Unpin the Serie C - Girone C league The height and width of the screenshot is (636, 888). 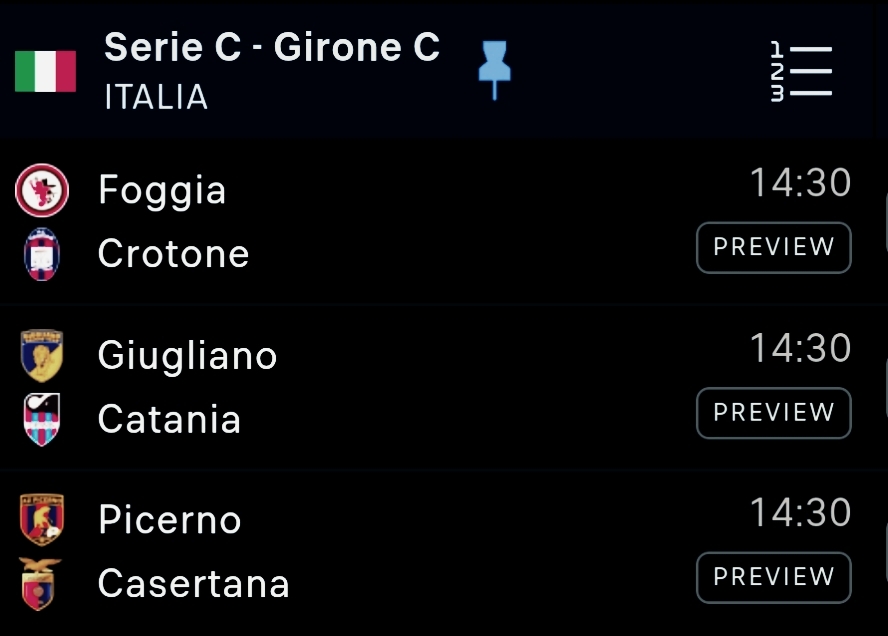pos(494,68)
